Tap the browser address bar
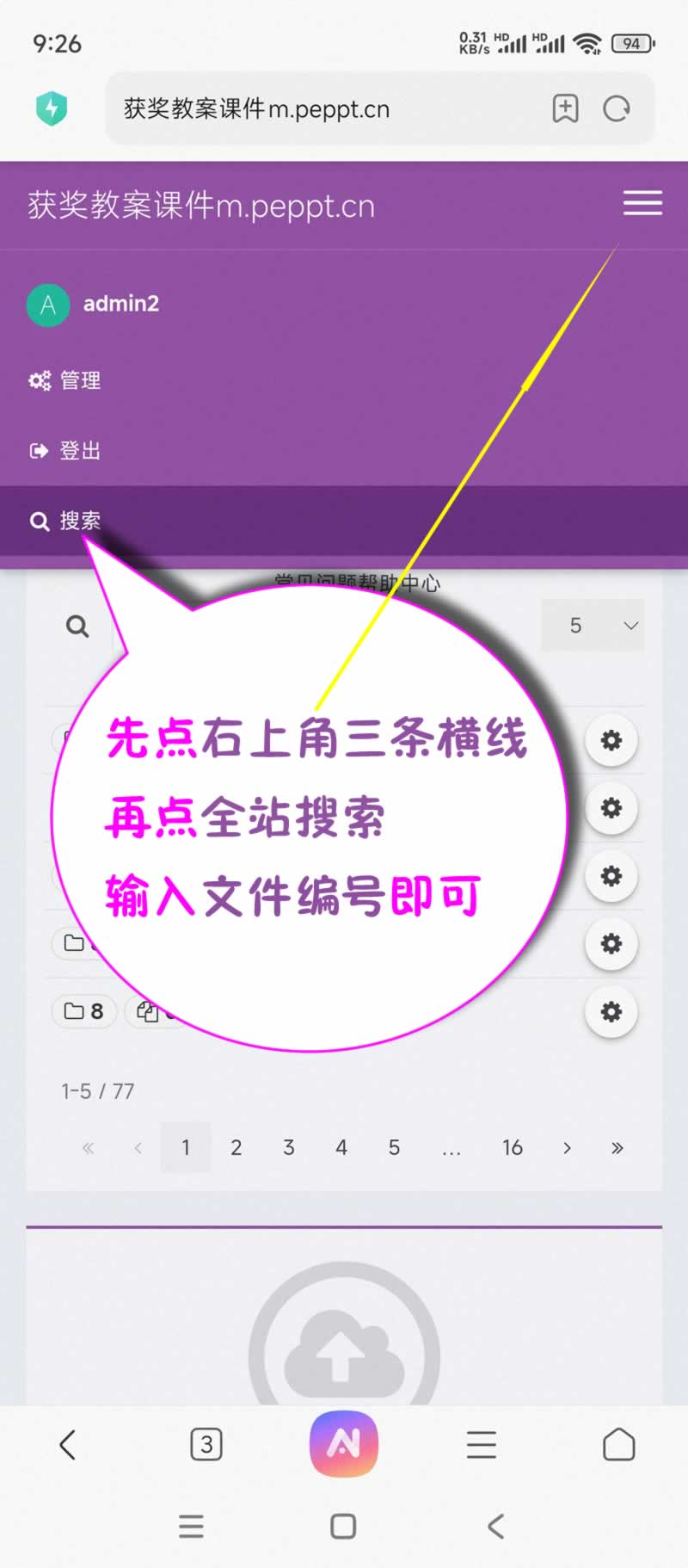 (x=327, y=109)
